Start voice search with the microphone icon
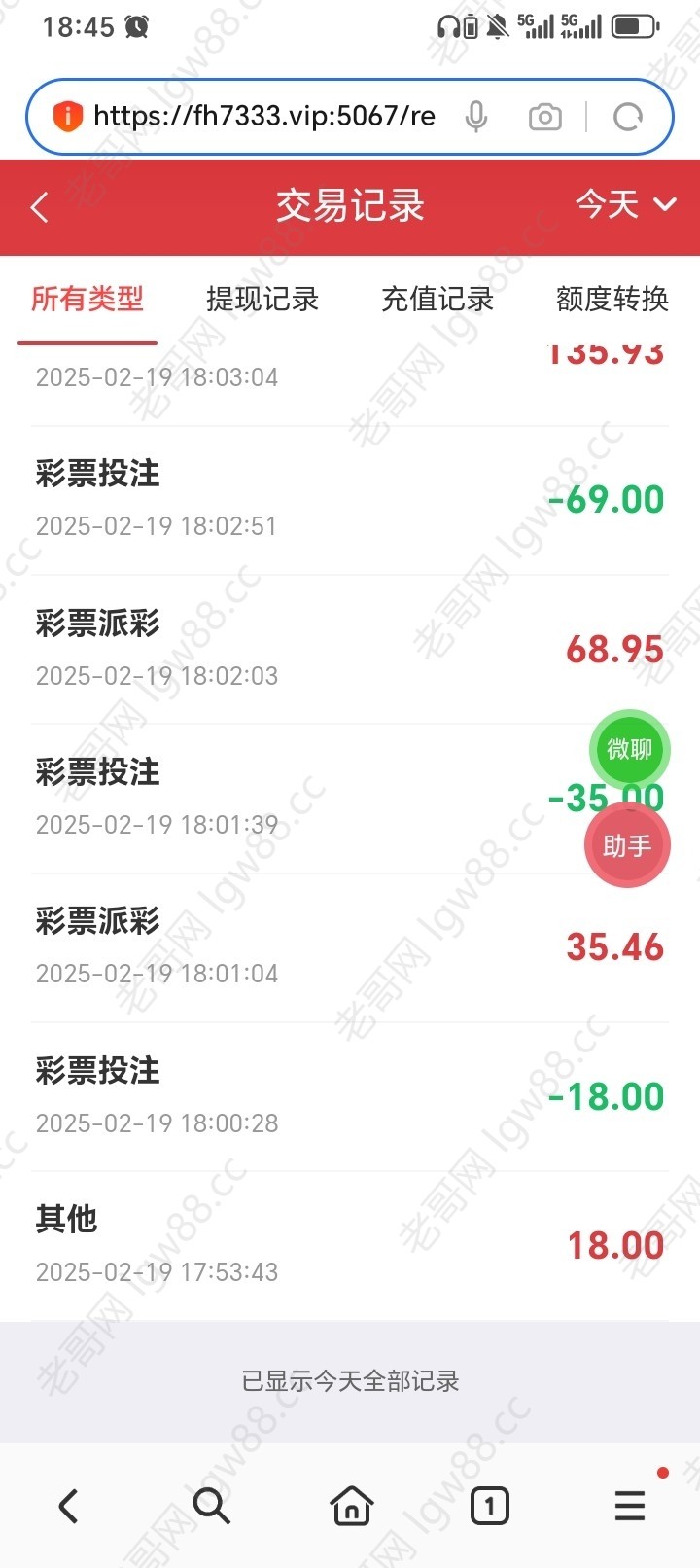The width and height of the screenshot is (700, 1568). [476, 117]
